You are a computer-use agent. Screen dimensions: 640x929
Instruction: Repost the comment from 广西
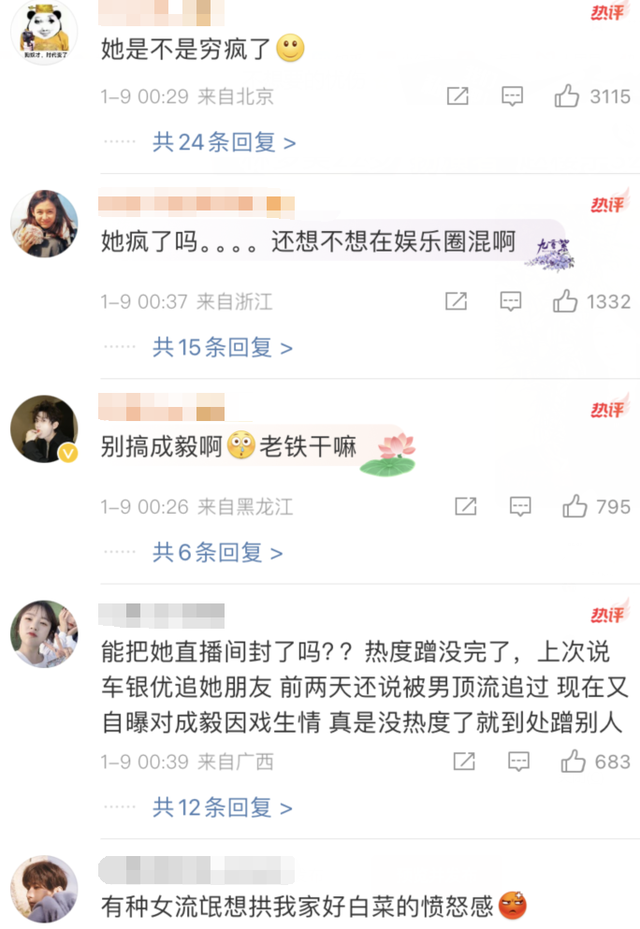(x=465, y=763)
